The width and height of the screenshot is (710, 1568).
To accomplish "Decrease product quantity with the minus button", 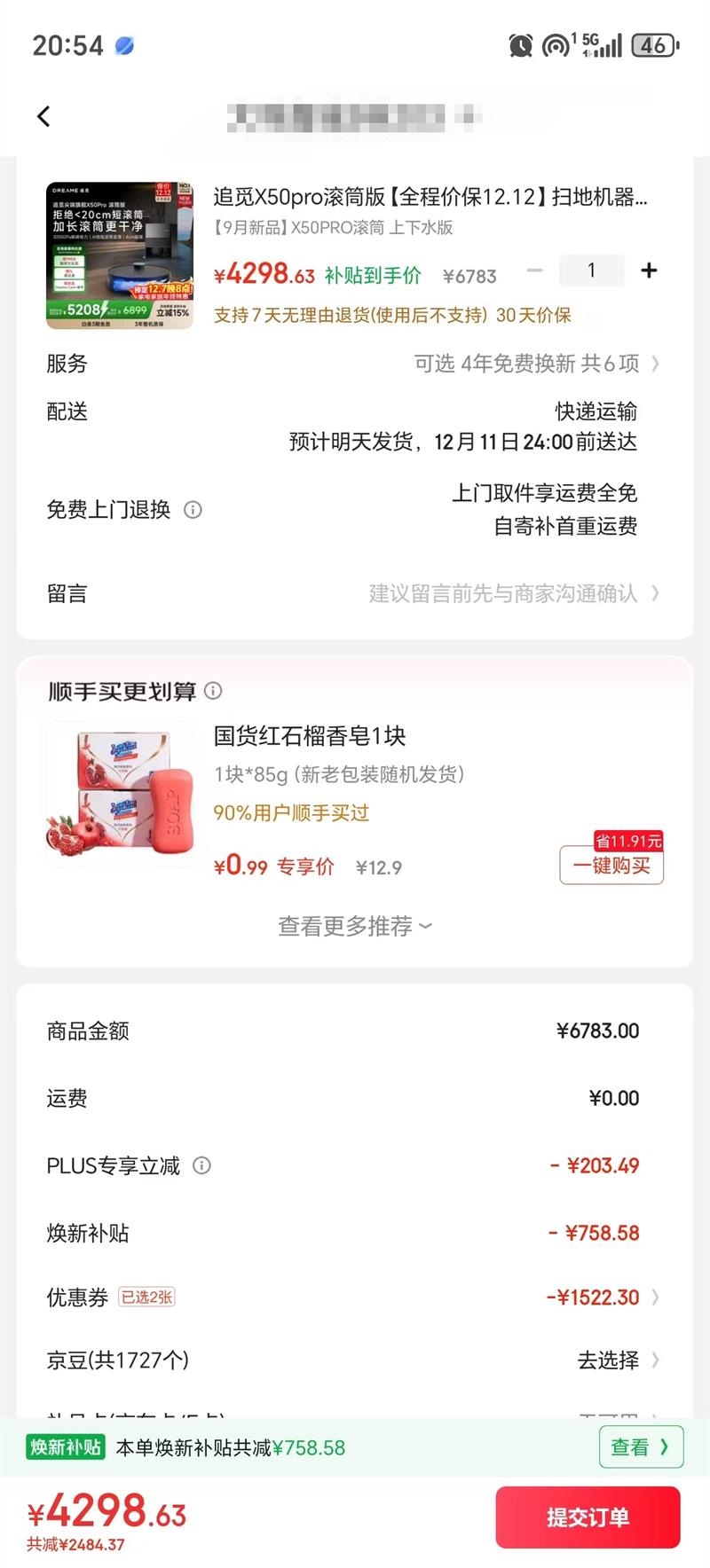I will pyautogui.click(x=534, y=270).
